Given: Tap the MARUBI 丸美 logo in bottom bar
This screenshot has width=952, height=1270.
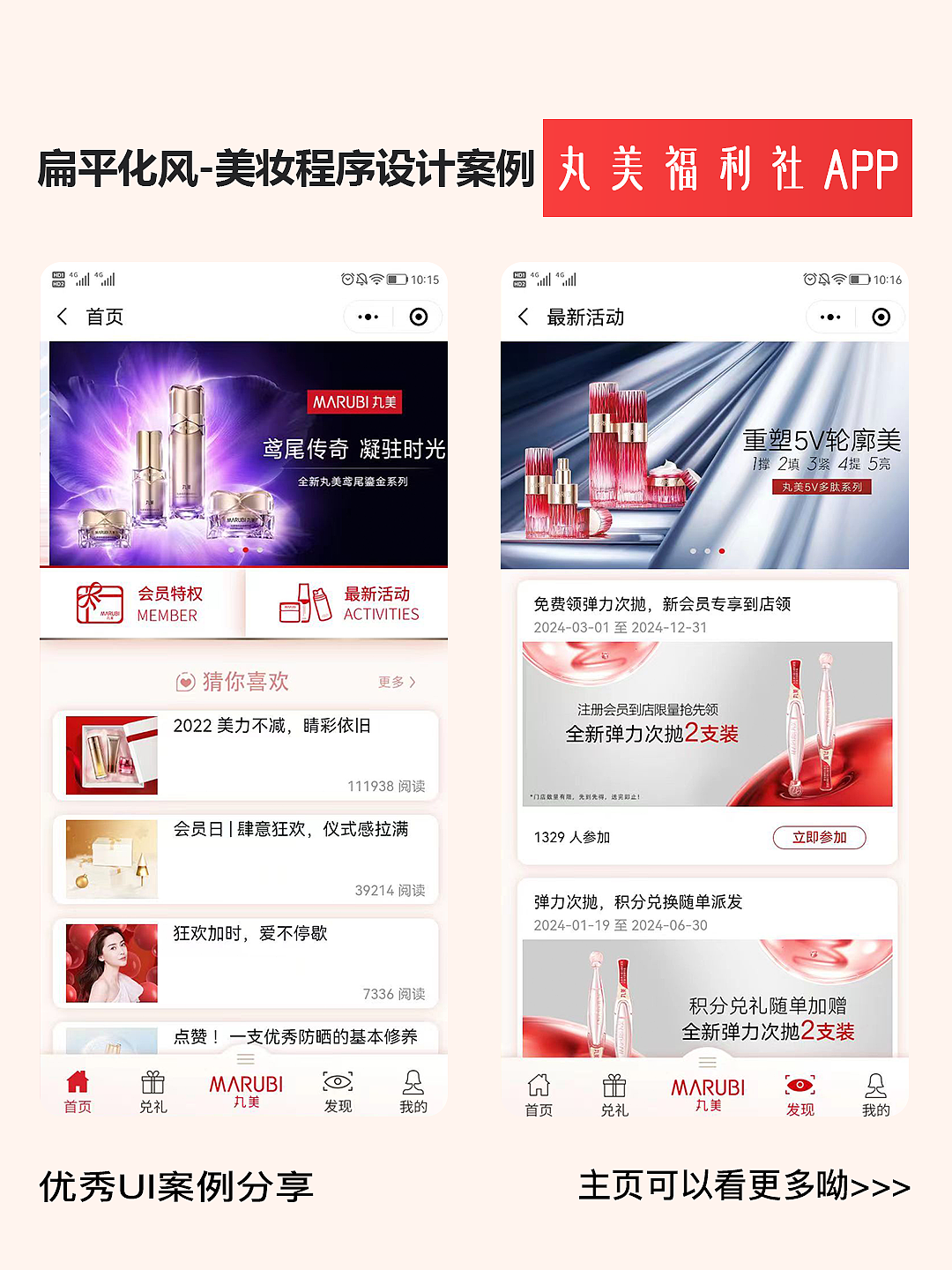Looking at the screenshot, I should pos(245,1087).
